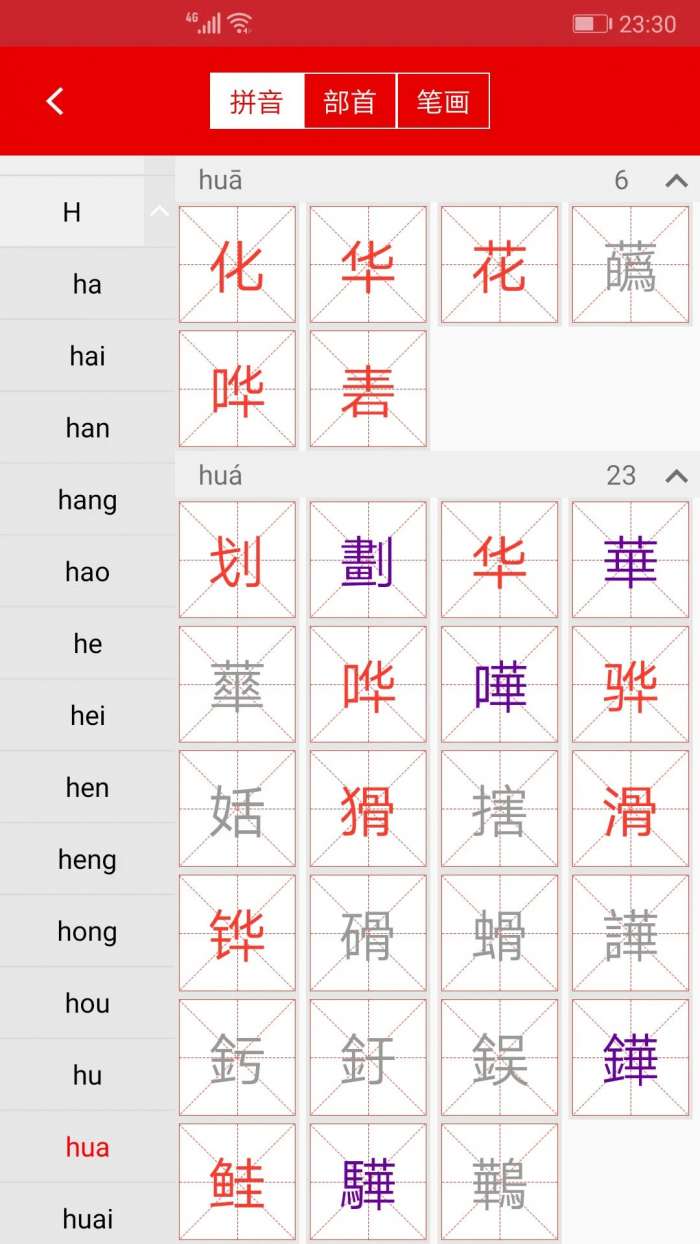This screenshot has width=700, height=1244.
Task: Collapse the huā character group
Action: (x=676, y=181)
